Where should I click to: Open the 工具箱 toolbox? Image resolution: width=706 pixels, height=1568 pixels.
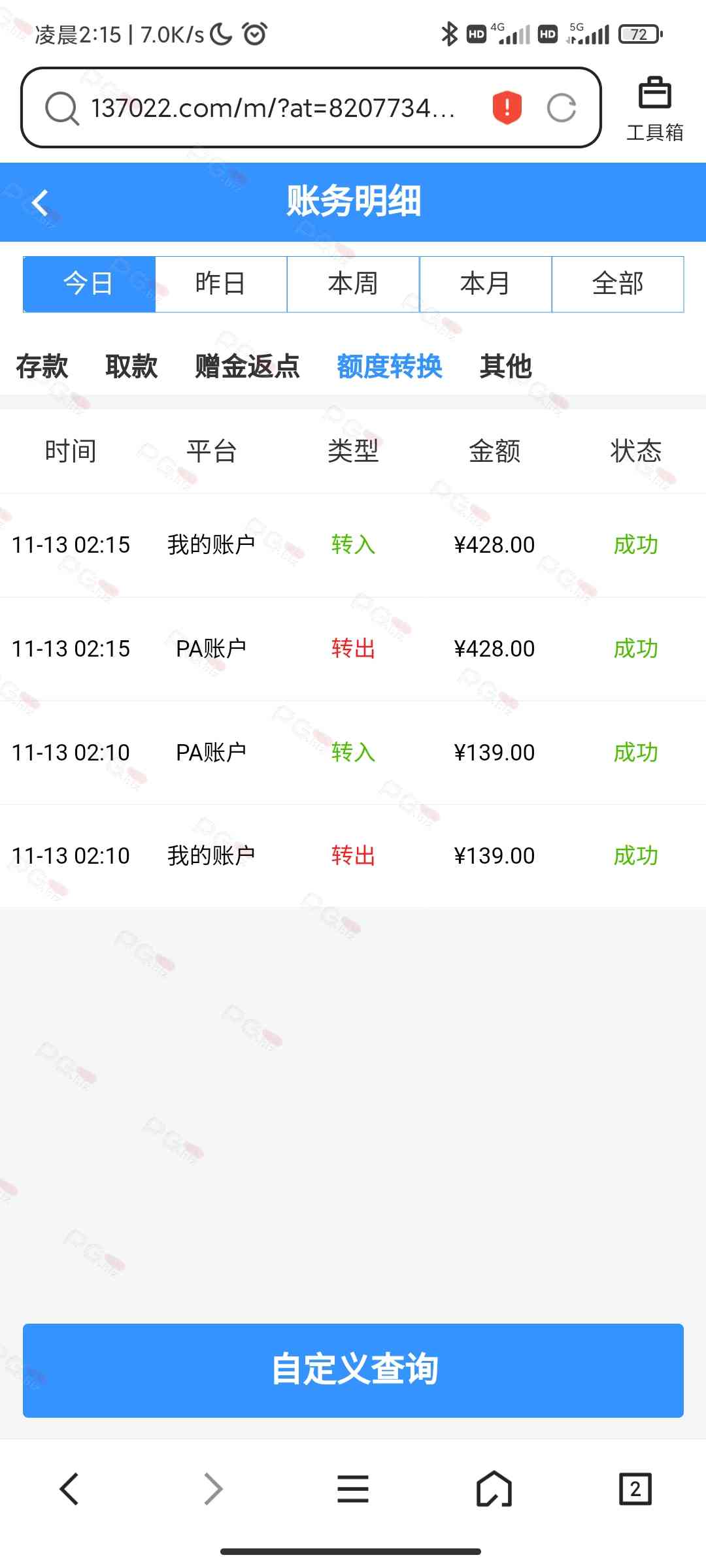[x=654, y=109]
